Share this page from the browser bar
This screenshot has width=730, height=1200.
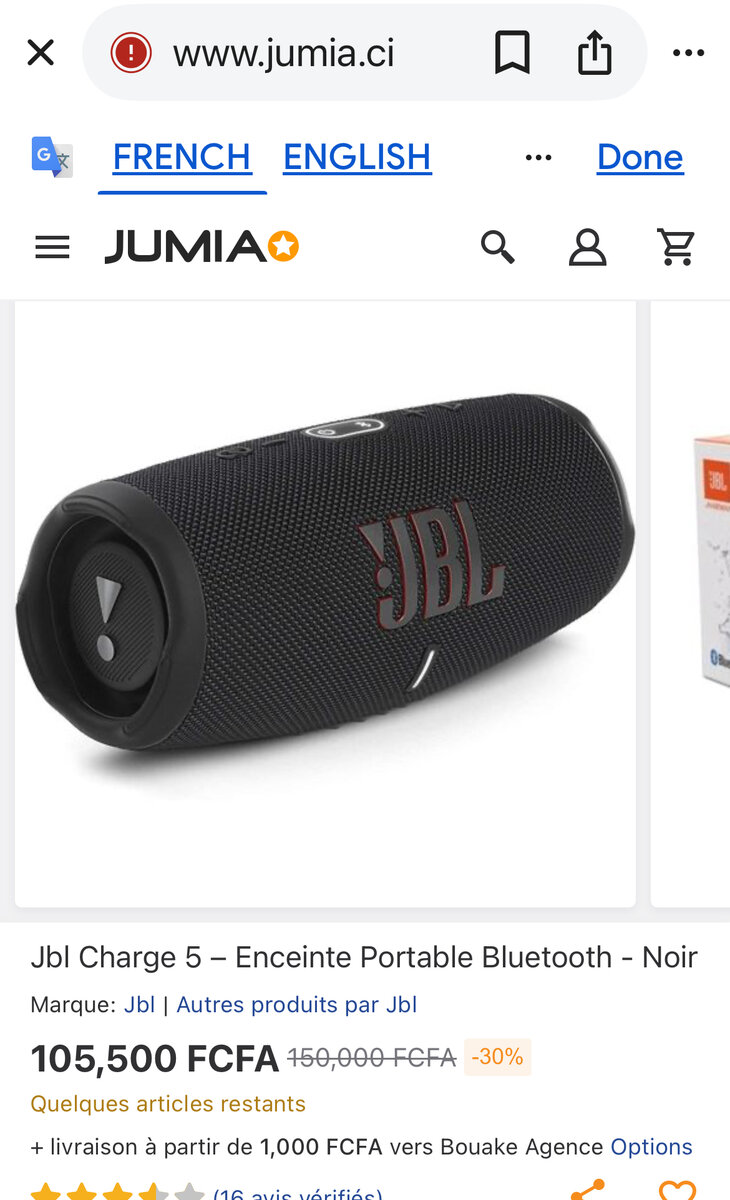[594, 53]
